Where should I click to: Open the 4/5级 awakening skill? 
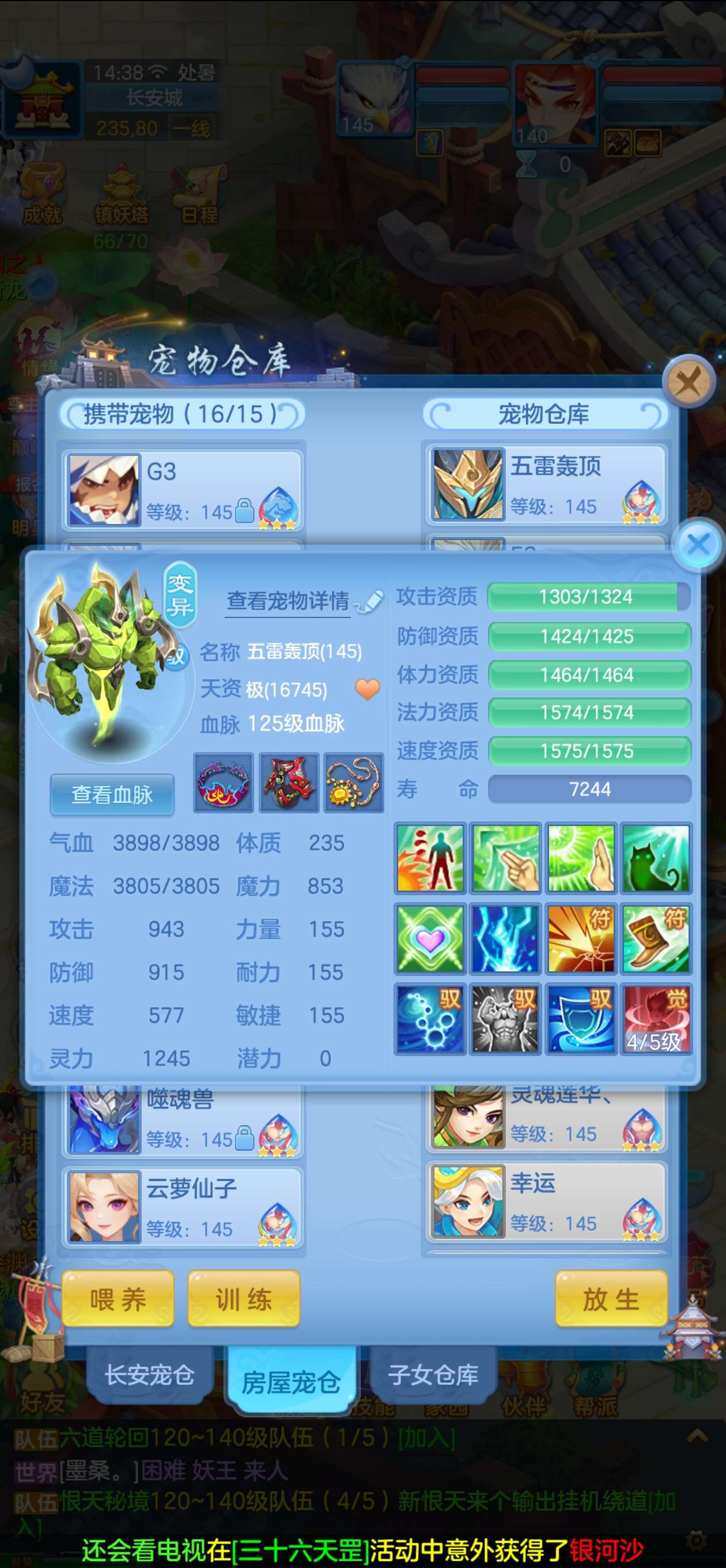click(655, 1019)
